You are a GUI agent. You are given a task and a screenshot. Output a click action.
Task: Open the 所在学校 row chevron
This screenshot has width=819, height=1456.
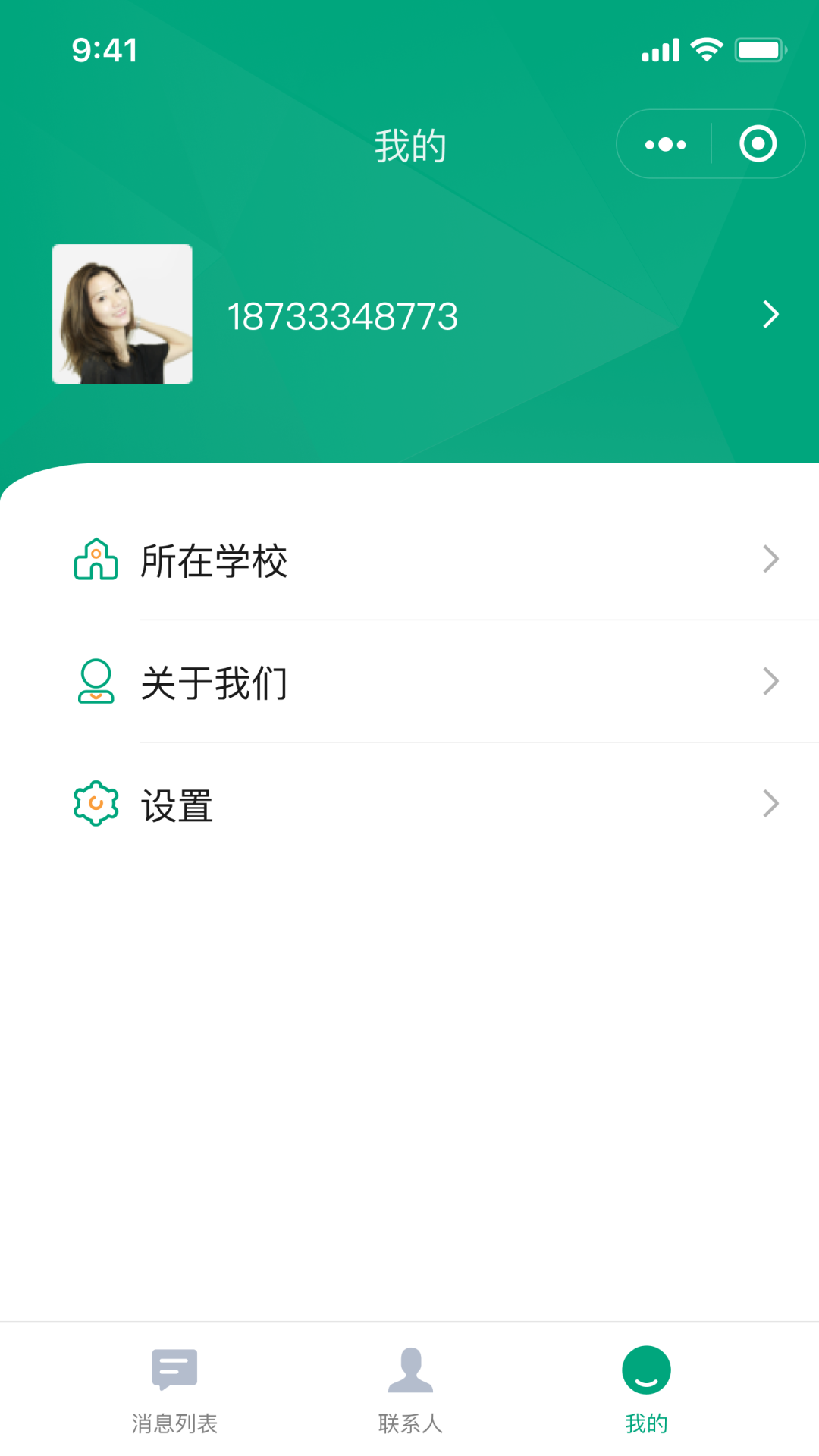[x=771, y=560]
